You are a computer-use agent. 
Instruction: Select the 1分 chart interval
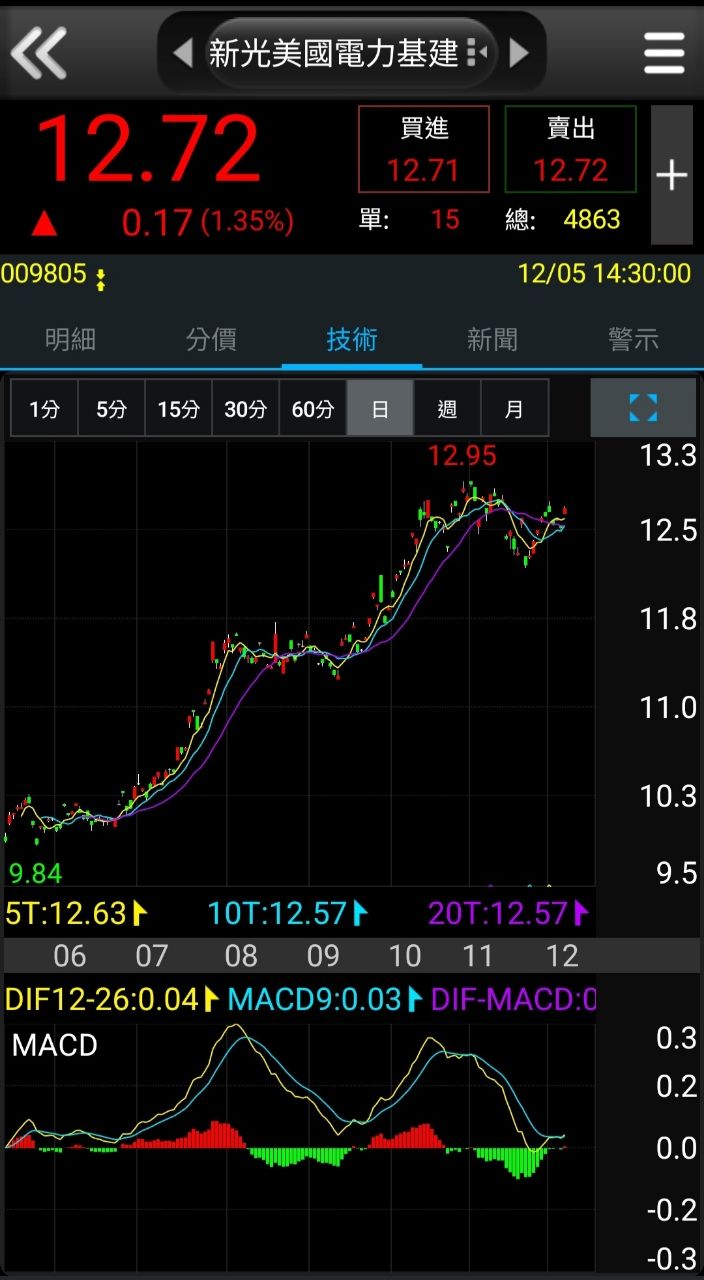coord(44,408)
